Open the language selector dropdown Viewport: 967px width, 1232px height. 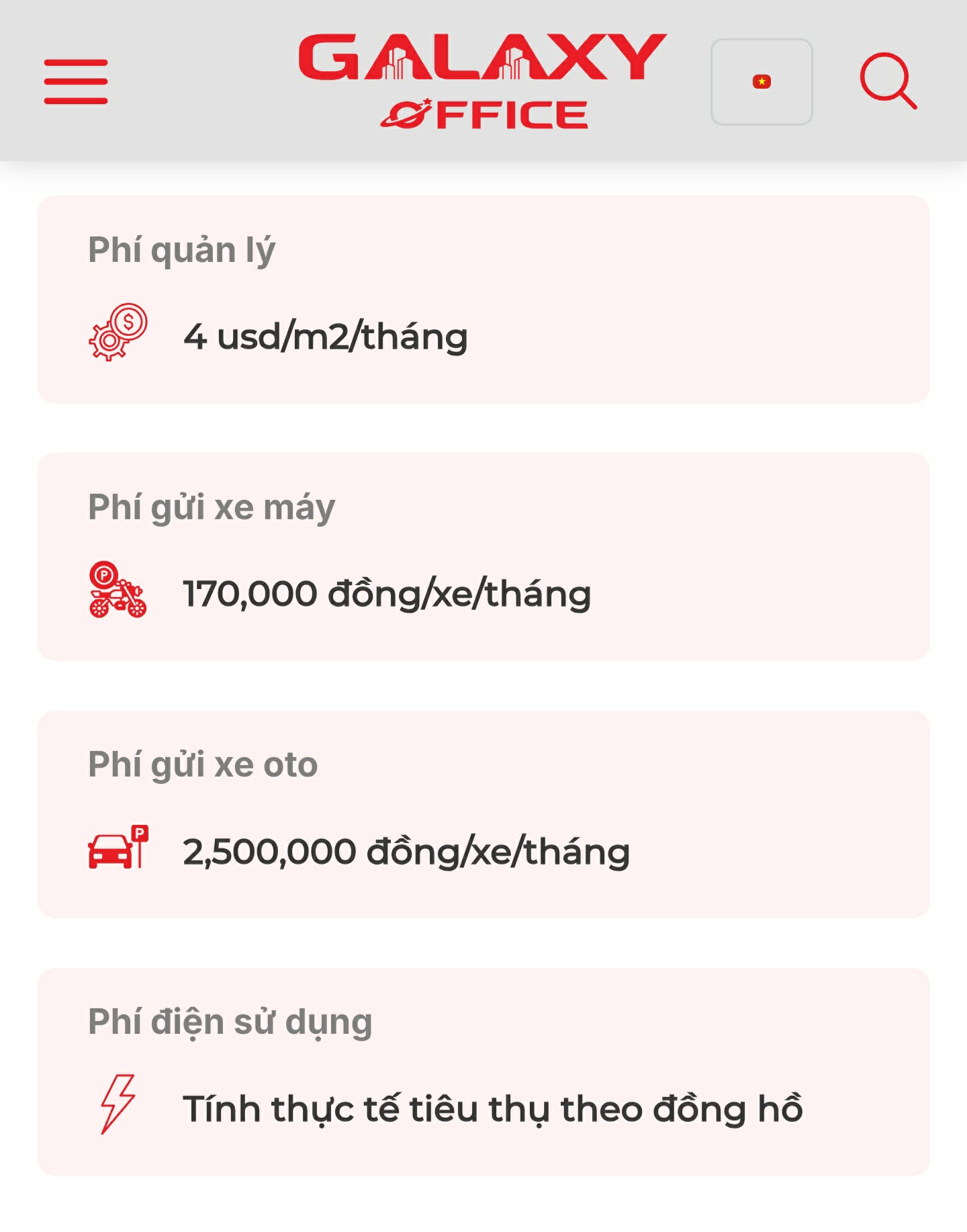tap(761, 81)
